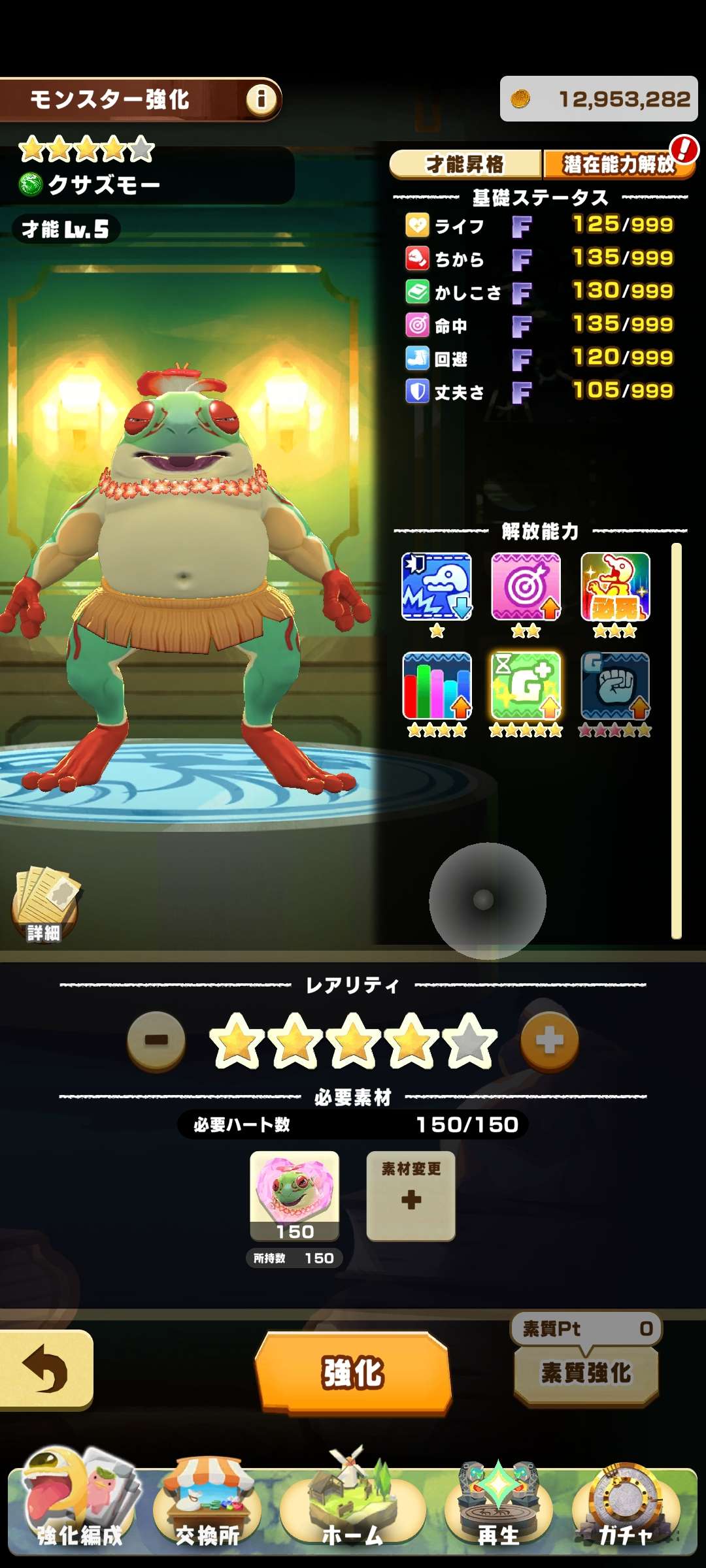View the four-star bar chart ability icon

click(x=437, y=686)
